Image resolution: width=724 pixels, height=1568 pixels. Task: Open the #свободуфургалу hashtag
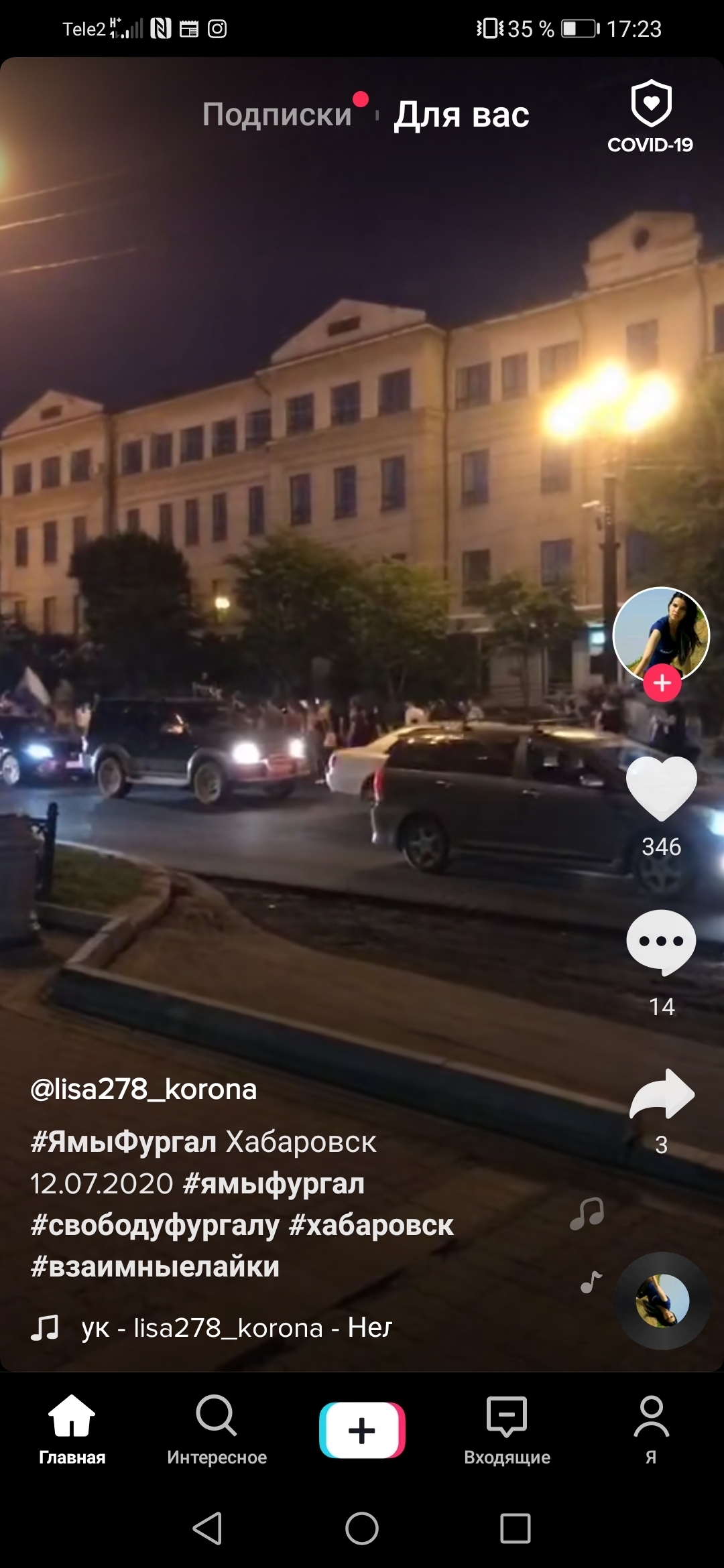155,1225
